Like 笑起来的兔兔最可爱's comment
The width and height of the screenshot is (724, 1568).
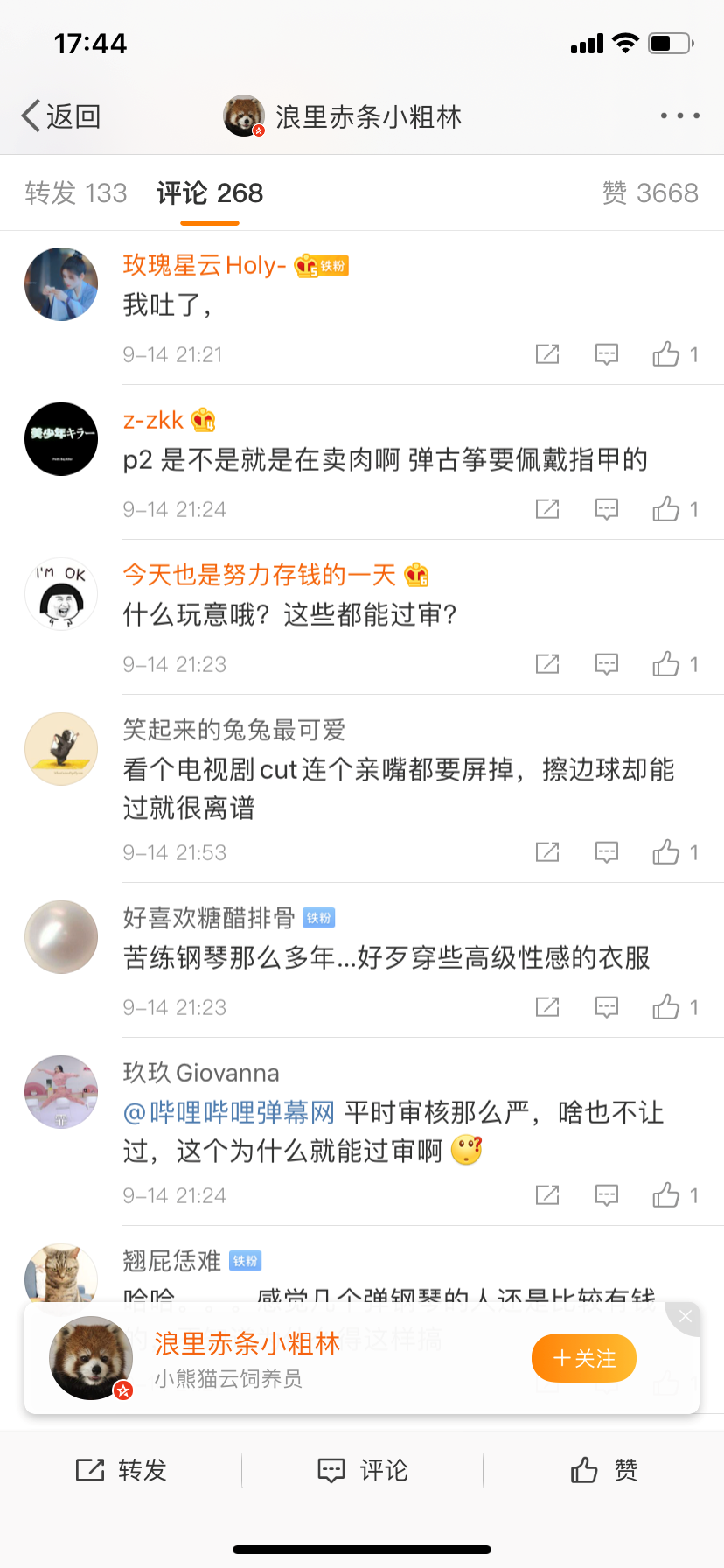(675, 852)
